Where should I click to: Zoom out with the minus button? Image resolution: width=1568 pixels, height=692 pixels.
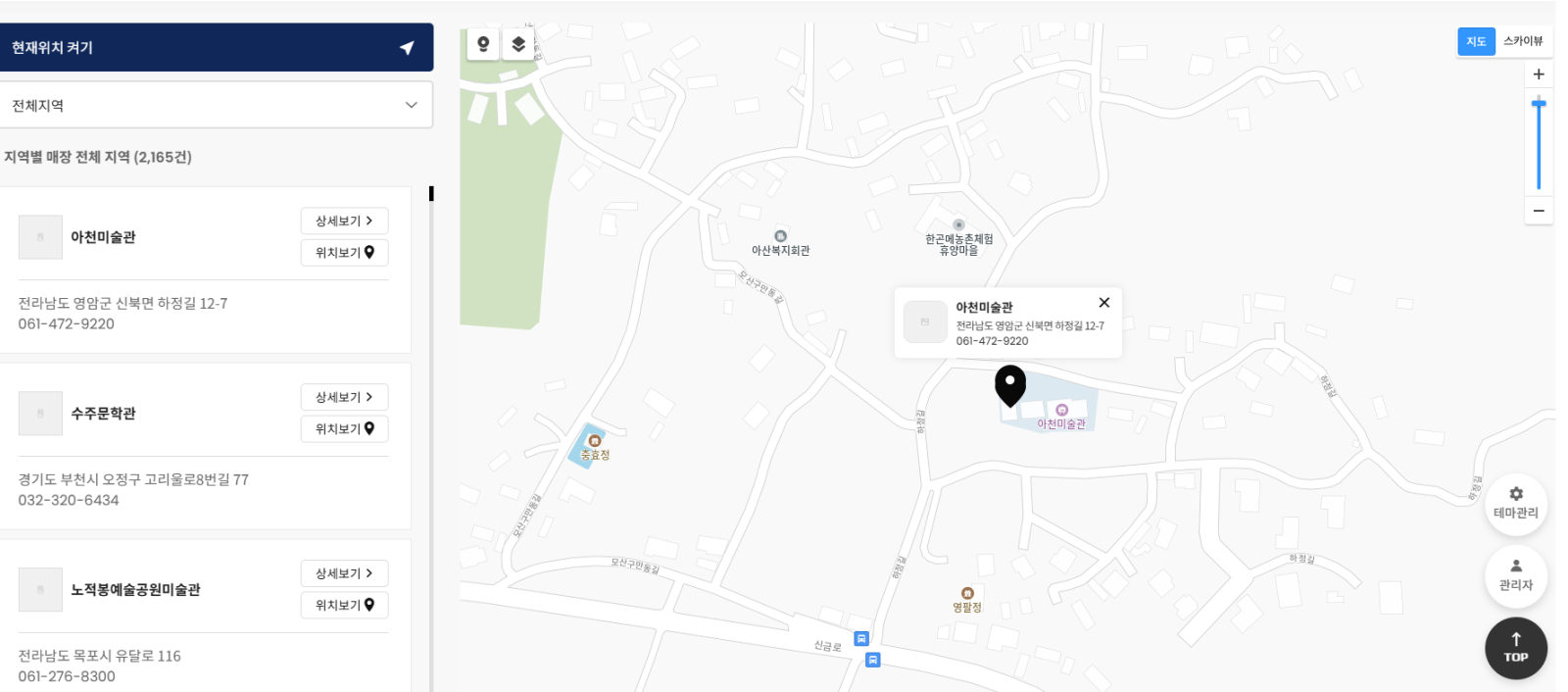pos(1539,210)
